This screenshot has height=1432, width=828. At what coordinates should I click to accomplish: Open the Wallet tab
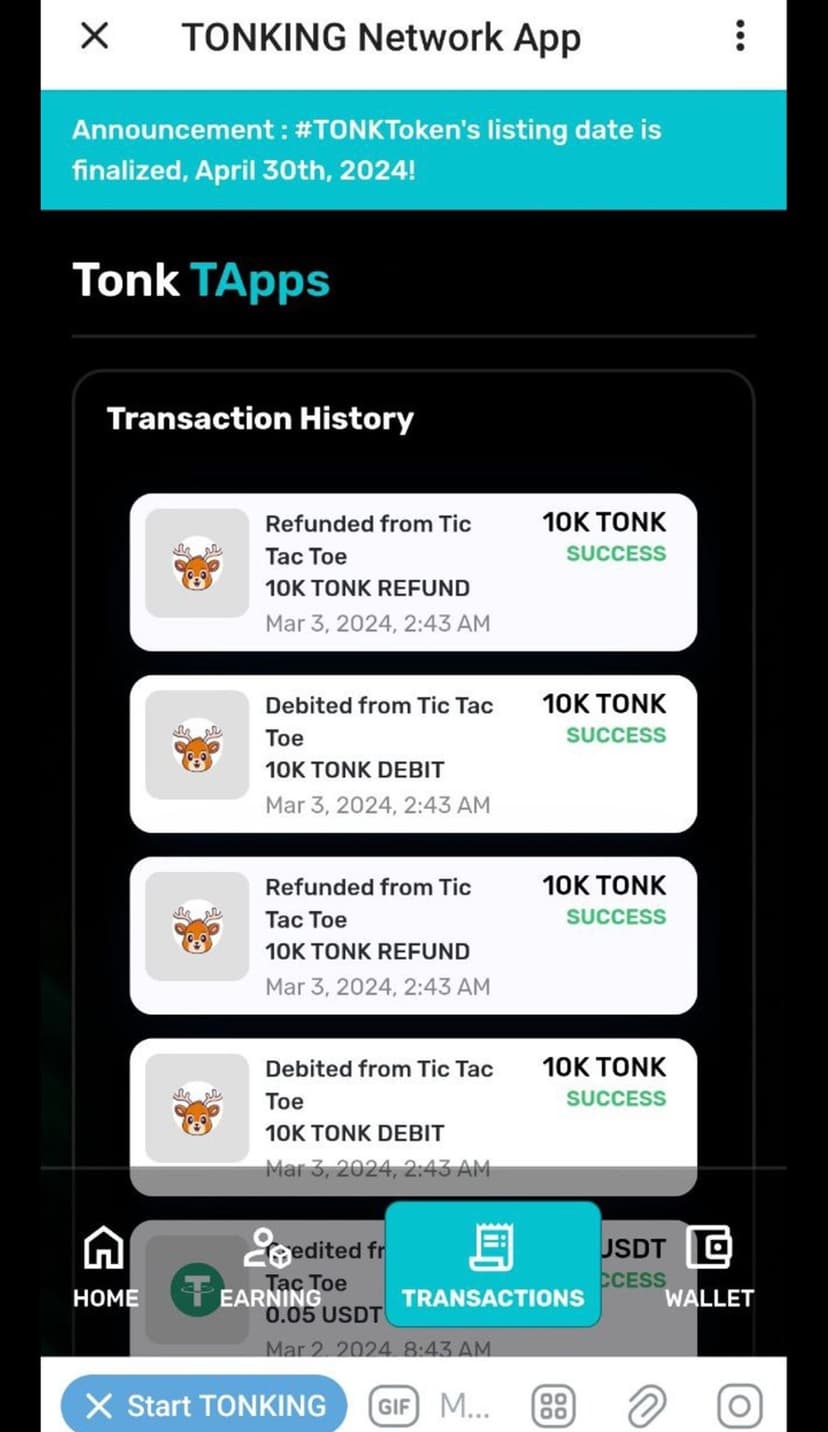click(x=709, y=1268)
